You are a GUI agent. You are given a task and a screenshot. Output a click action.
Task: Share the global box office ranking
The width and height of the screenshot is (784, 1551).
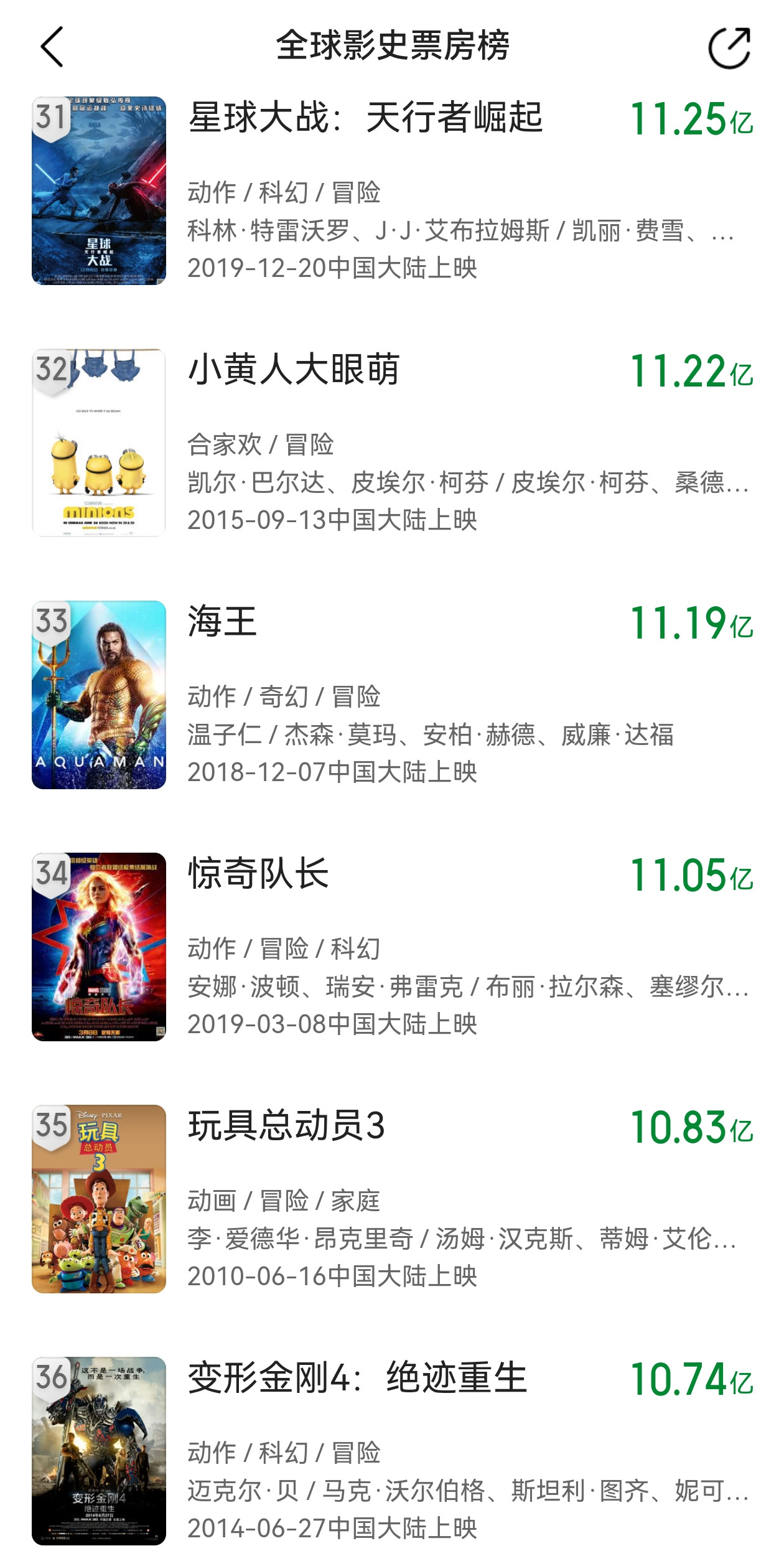point(729,47)
